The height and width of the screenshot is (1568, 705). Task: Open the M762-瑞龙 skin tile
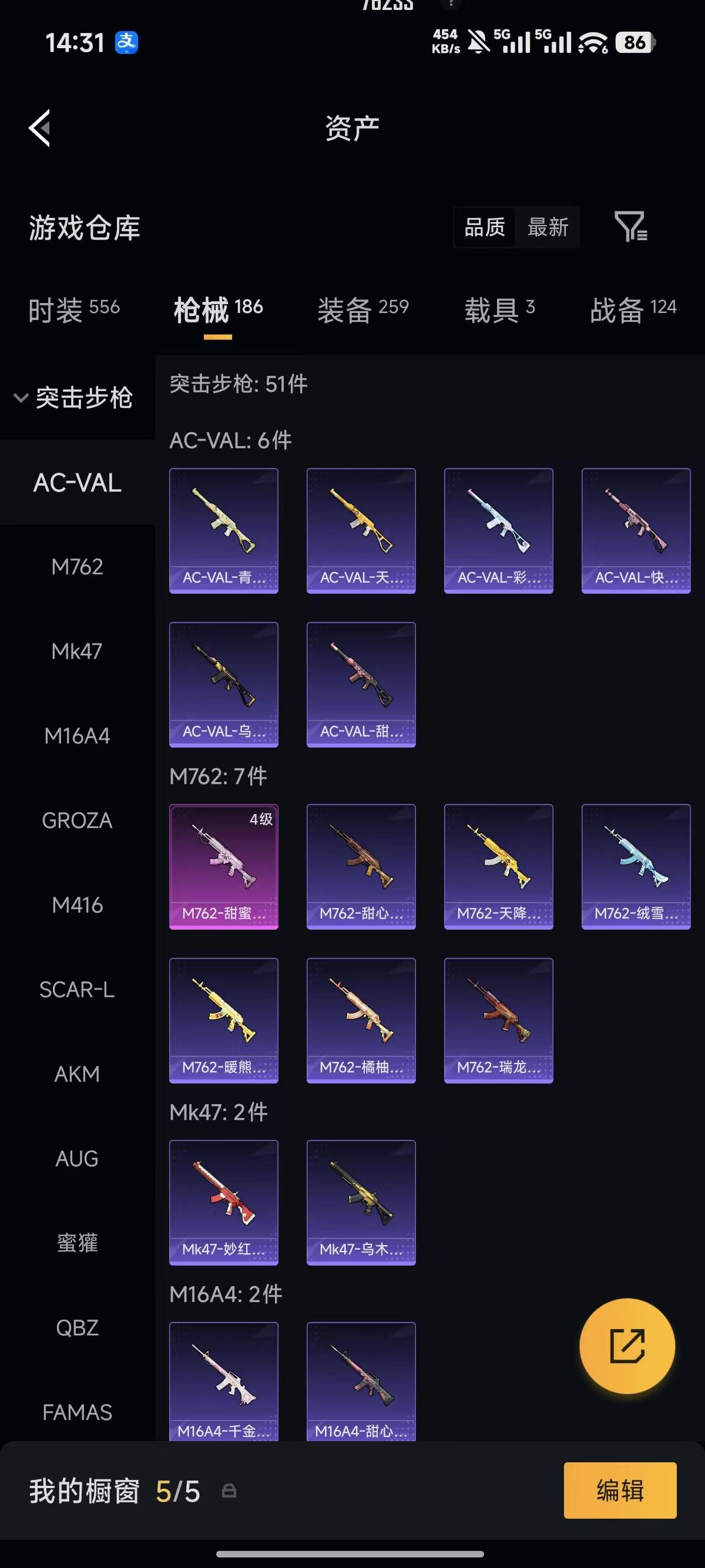(499, 1020)
